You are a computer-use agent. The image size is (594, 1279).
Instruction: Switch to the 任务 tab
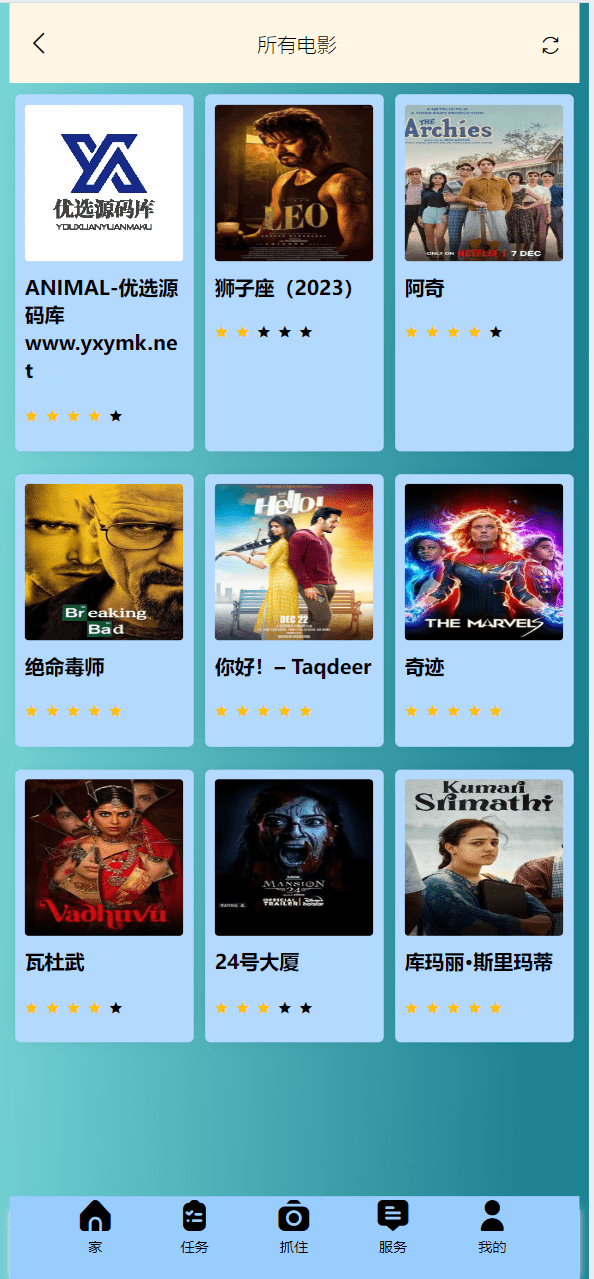click(195, 1227)
